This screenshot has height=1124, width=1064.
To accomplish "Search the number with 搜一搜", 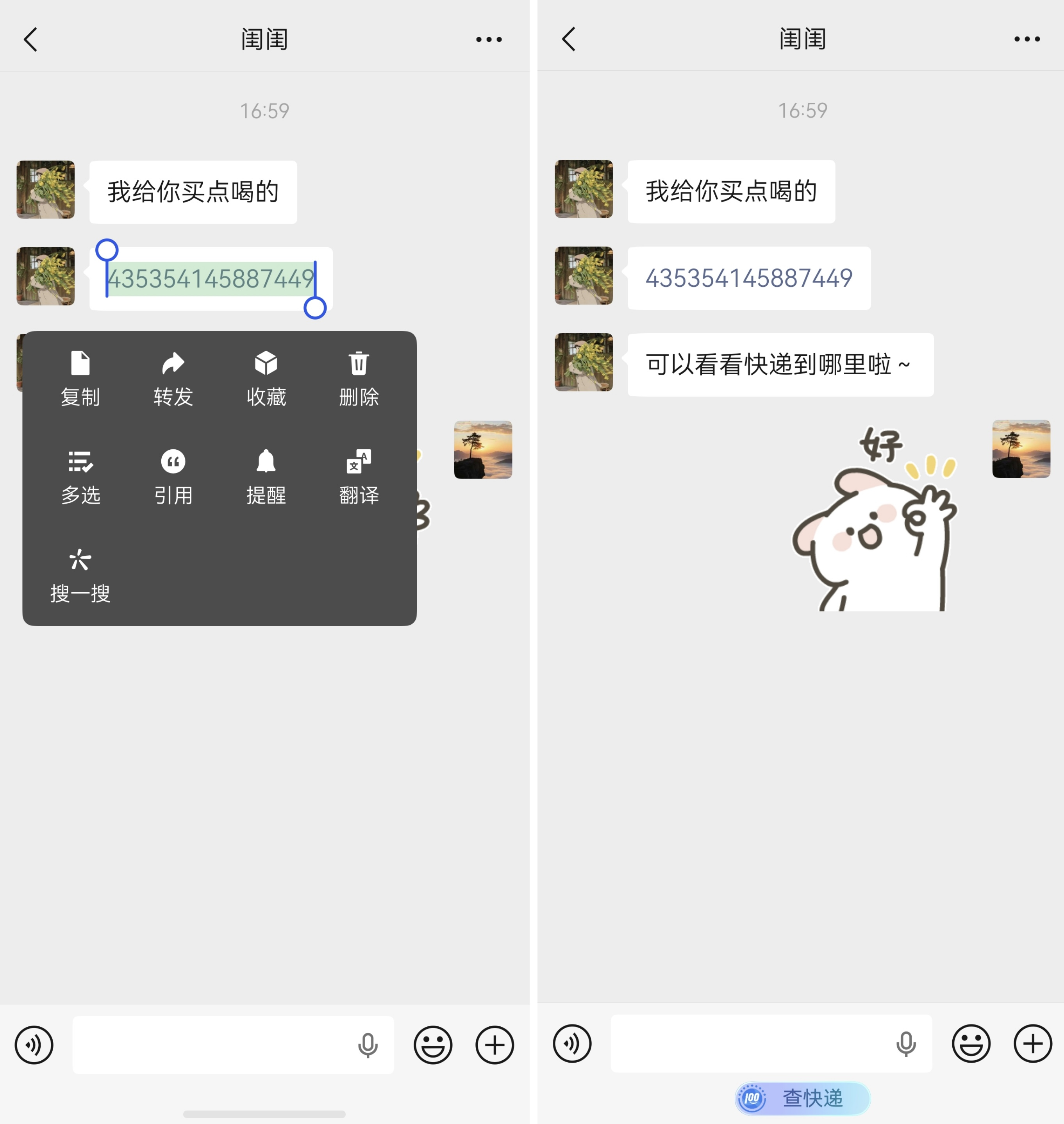I will (x=80, y=575).
